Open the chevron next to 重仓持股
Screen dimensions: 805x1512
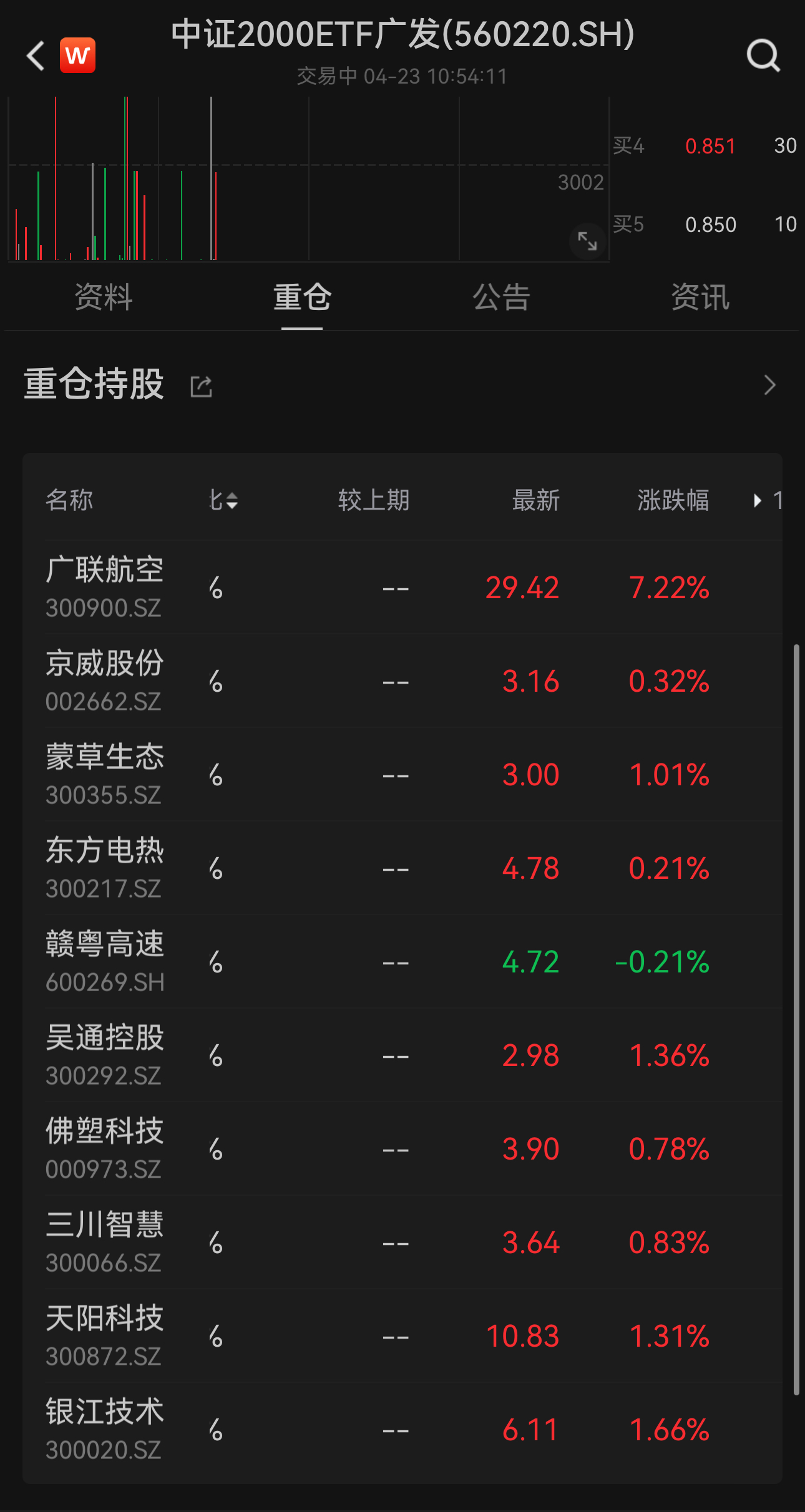[770, 385]
